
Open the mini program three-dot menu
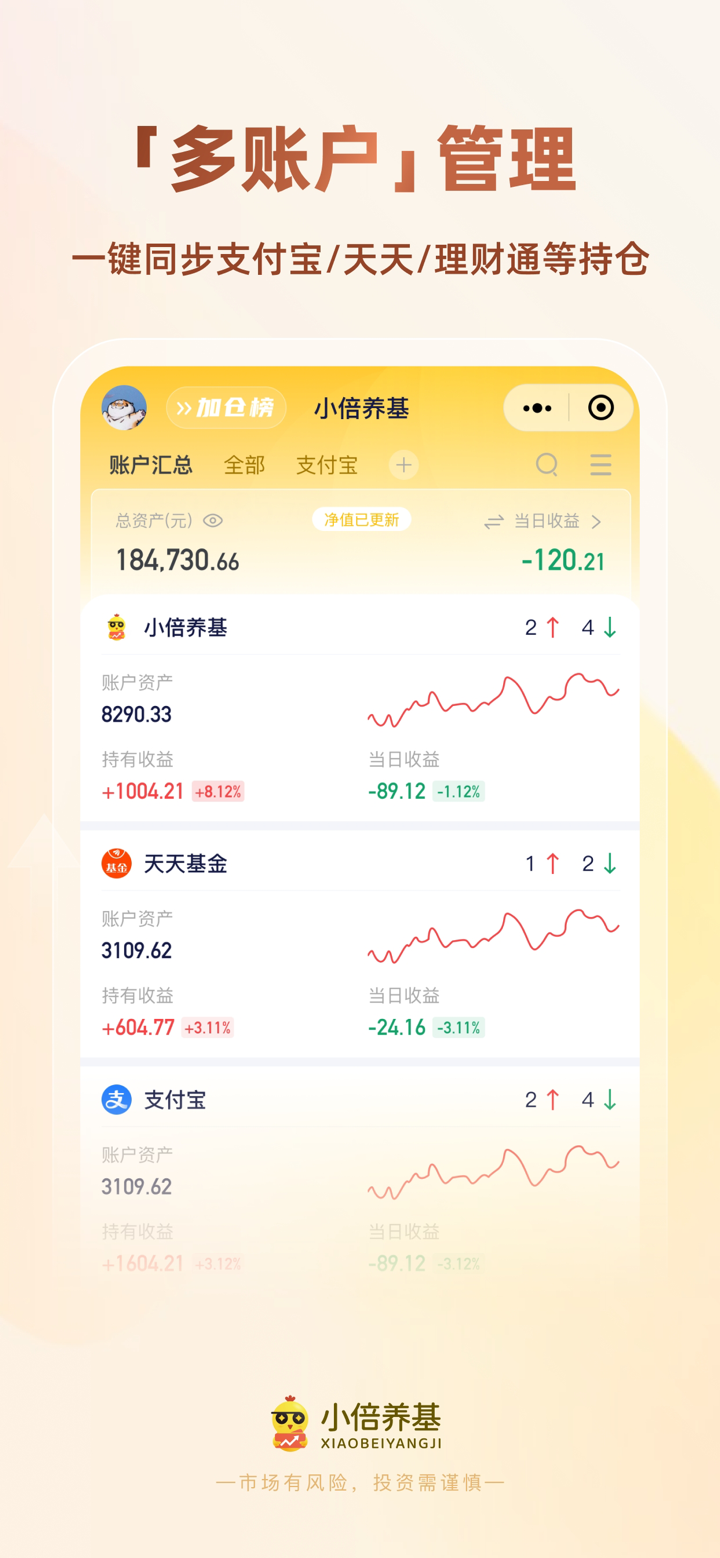pyautogui.click(x=536, y=408)
